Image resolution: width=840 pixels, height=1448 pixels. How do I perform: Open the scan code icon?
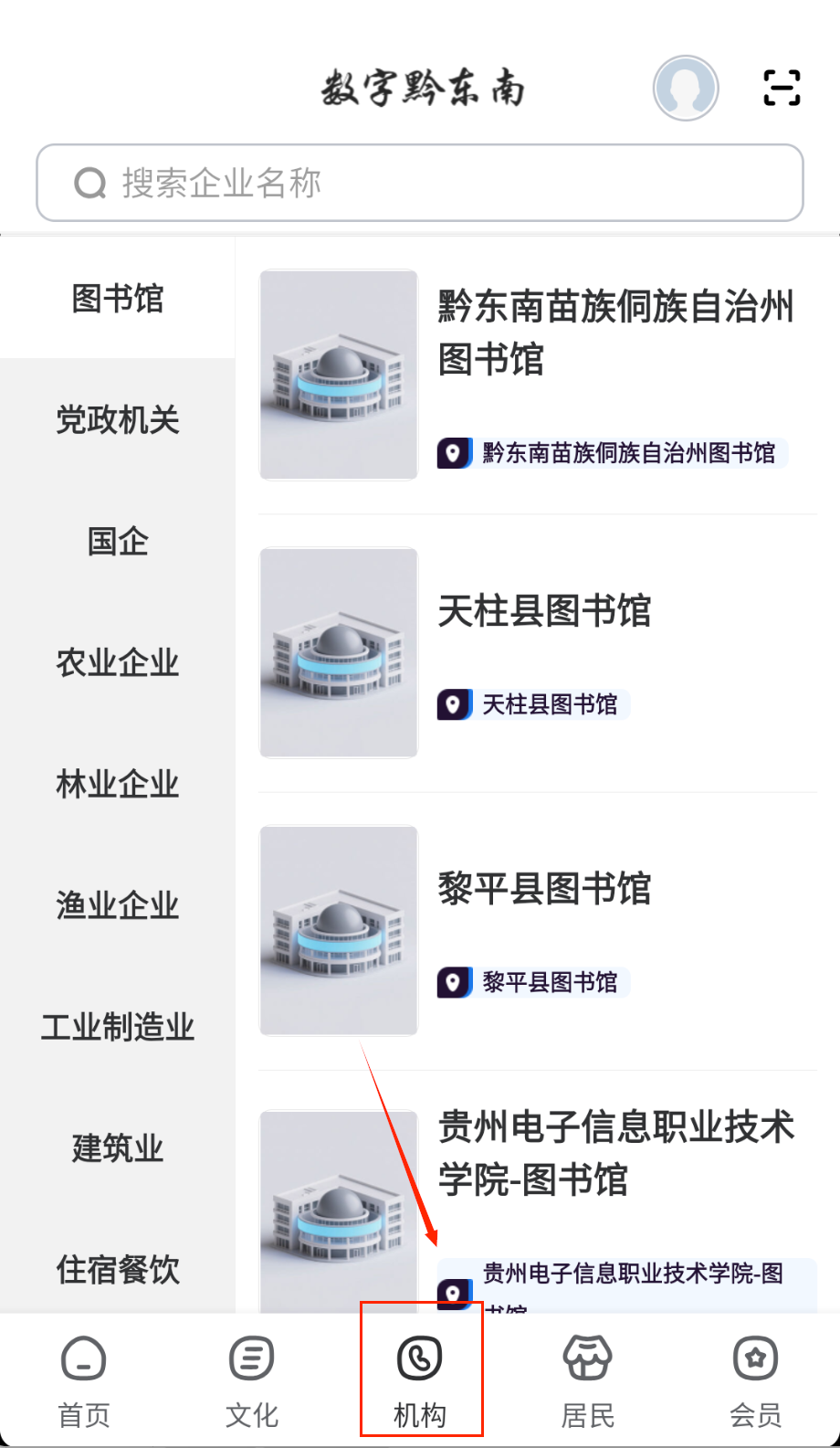pyautogui.click(x=782, y=89)
